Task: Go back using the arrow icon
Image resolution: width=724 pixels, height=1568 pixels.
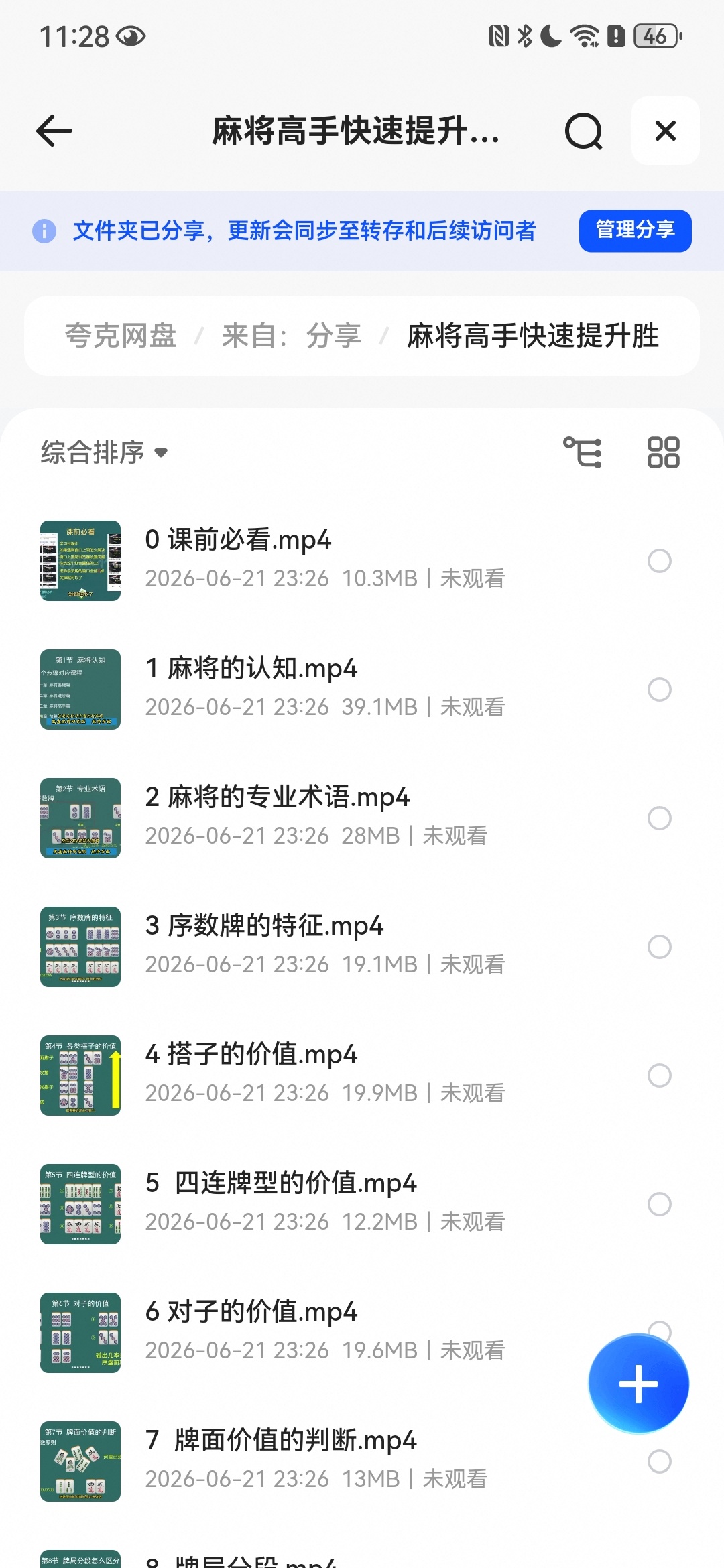Action: click(54, 131)
